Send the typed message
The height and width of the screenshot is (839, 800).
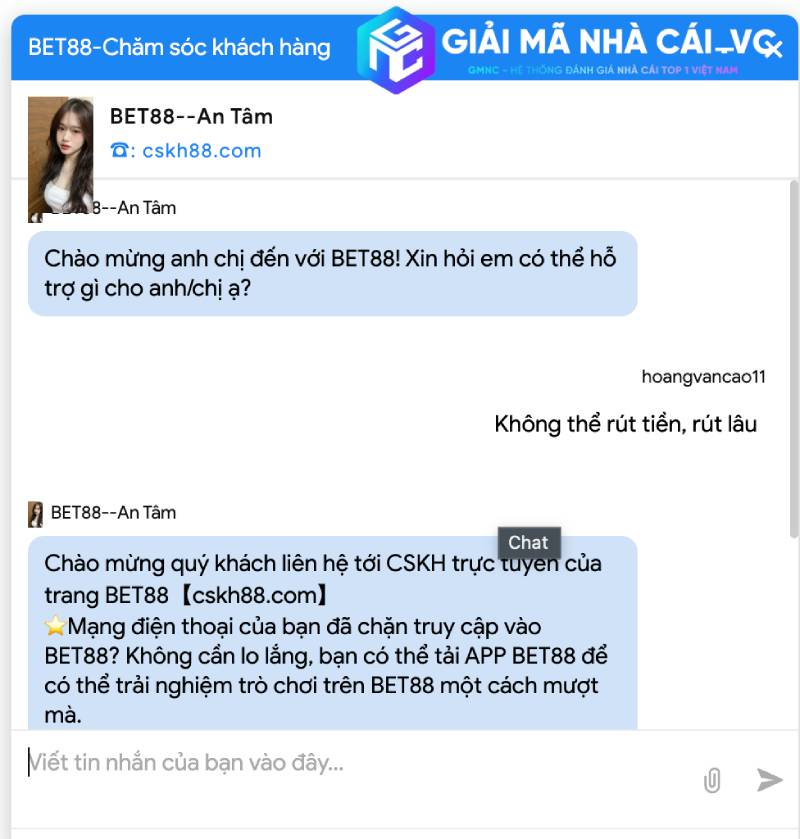tap(769, 780)
